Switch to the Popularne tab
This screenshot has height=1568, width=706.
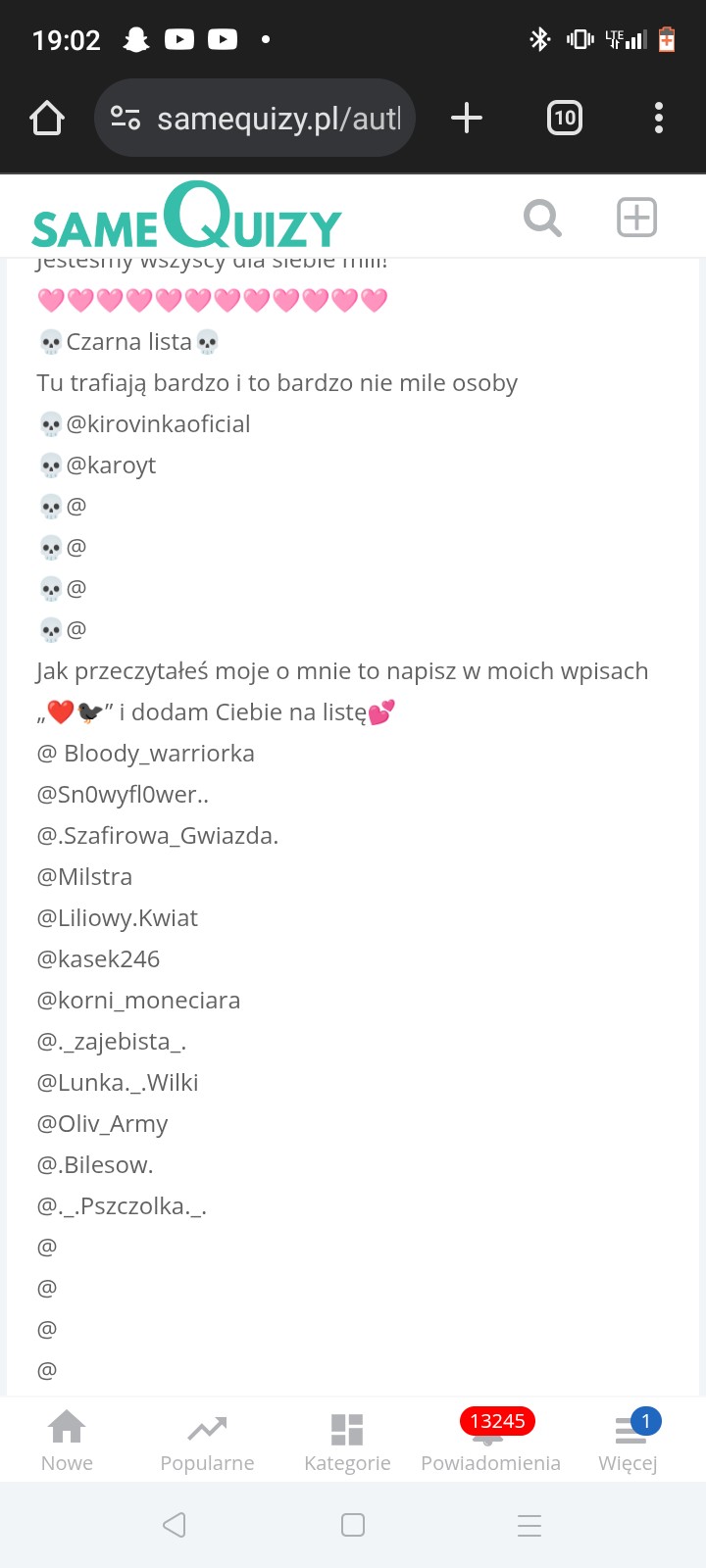click(x=207, y=1441)
